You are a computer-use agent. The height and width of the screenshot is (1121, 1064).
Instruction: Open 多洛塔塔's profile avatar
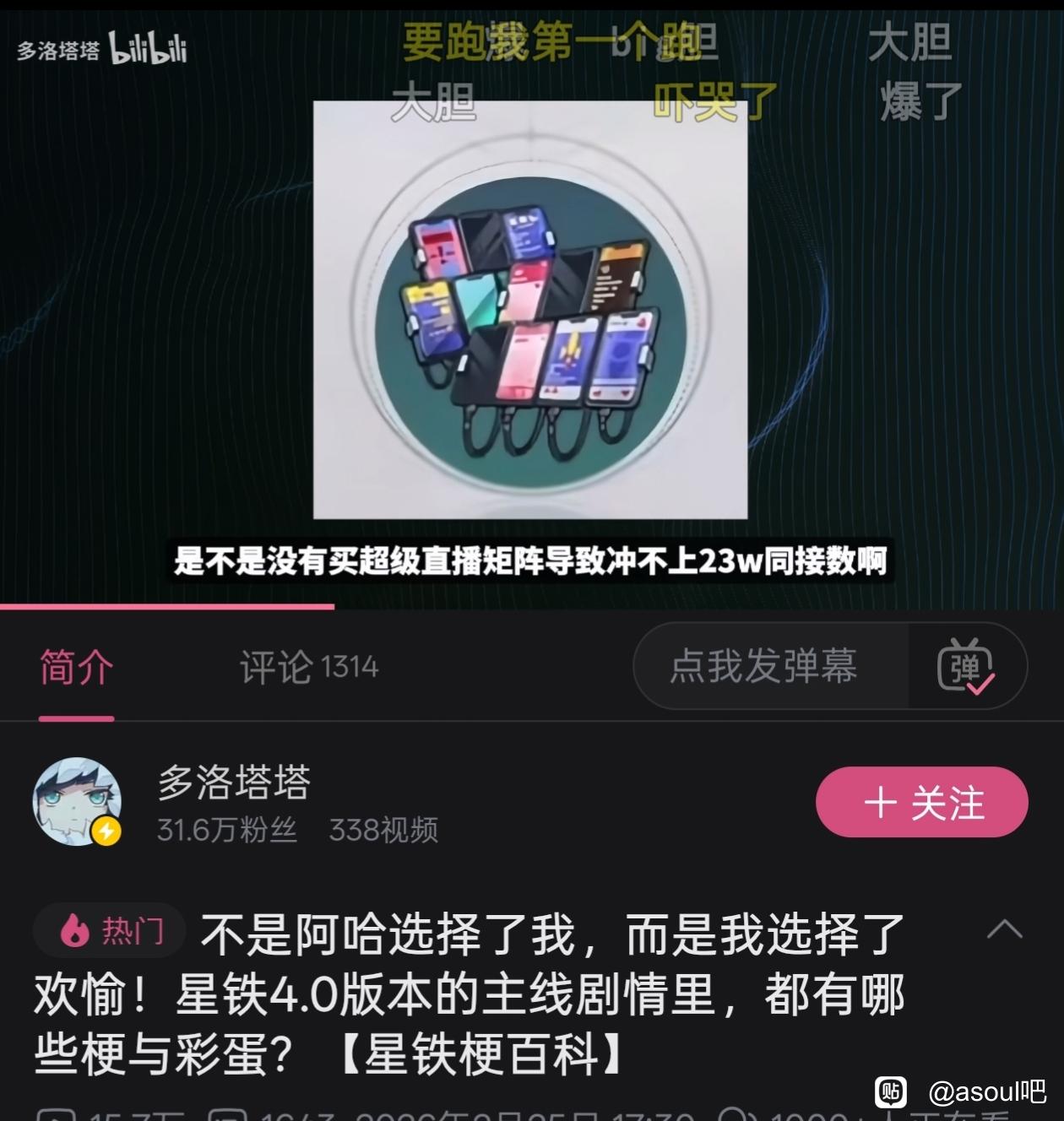tap(76, 801)
